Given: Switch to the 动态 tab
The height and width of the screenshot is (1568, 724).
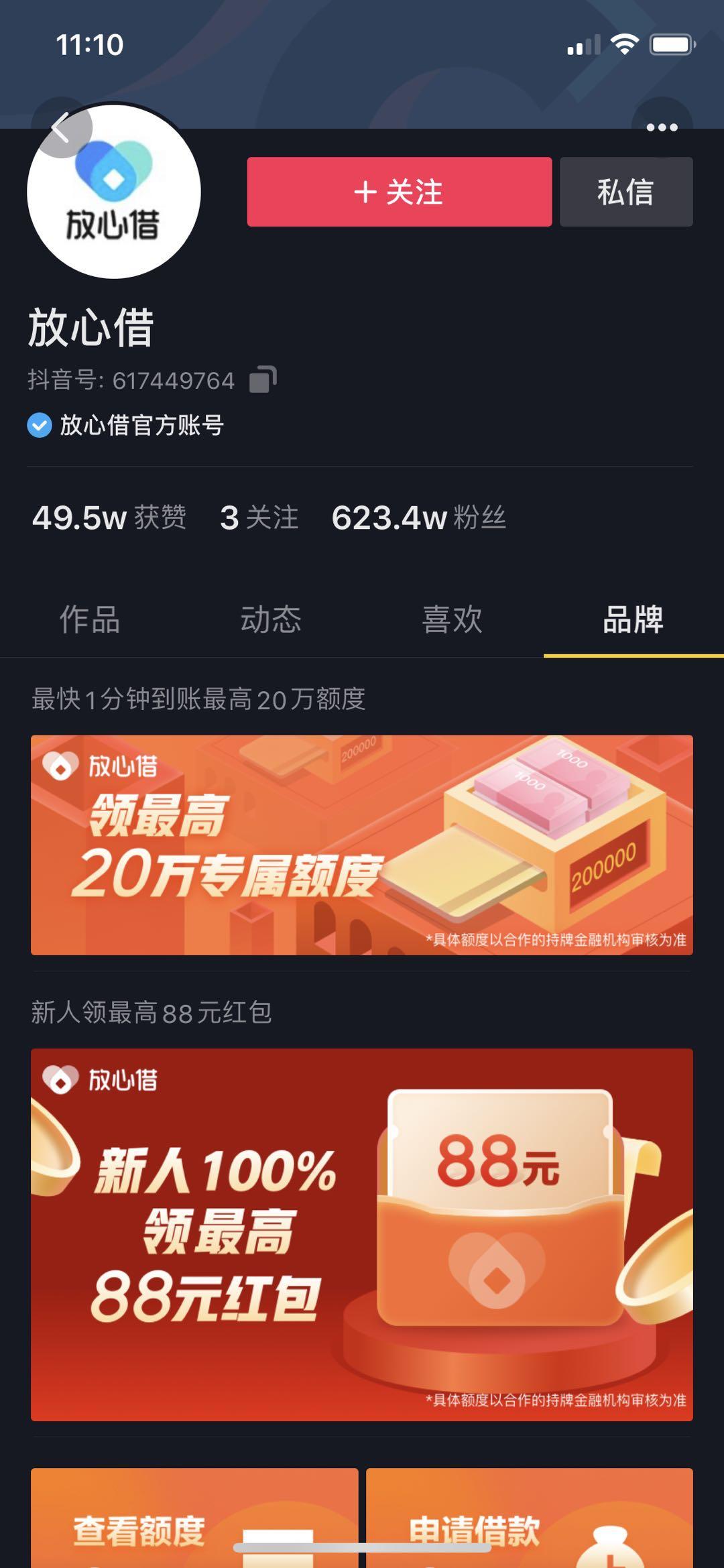Looking at the screenshot, I should pyautogui.click(x=271, y=619).
